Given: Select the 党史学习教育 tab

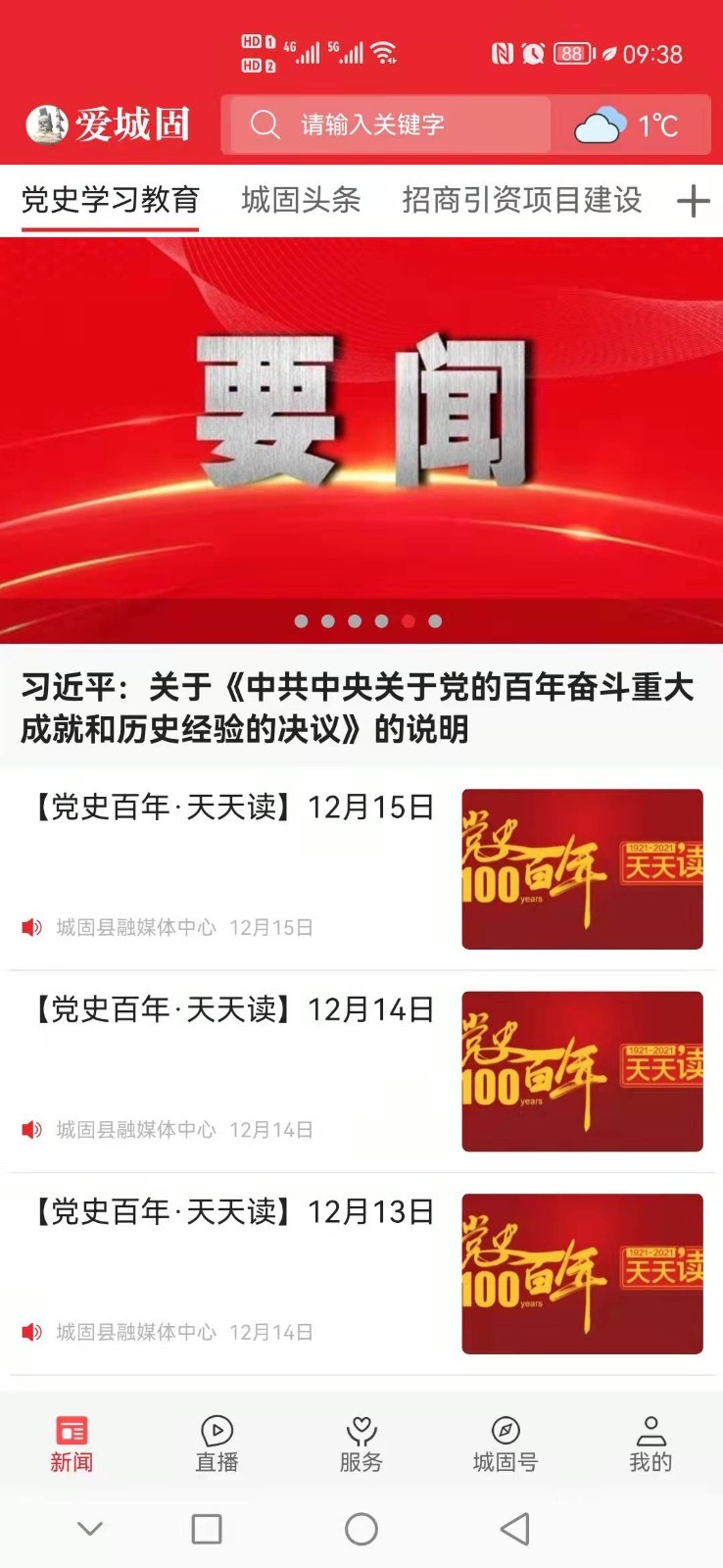Looking at the screenshot, I should pyautogui.click(x=110, y=201).
